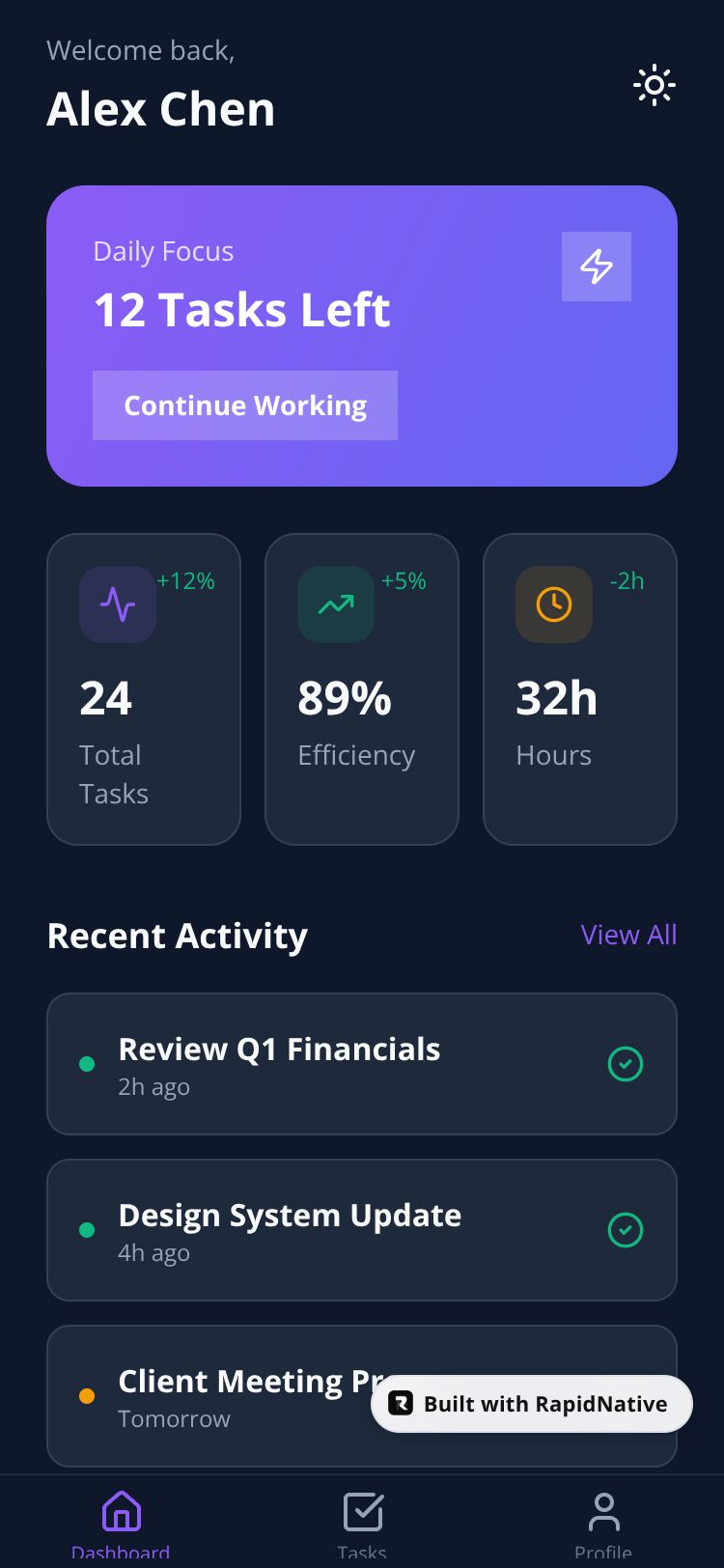View All recent activity
Screen dimensions: 724x1568
point(628,935)
